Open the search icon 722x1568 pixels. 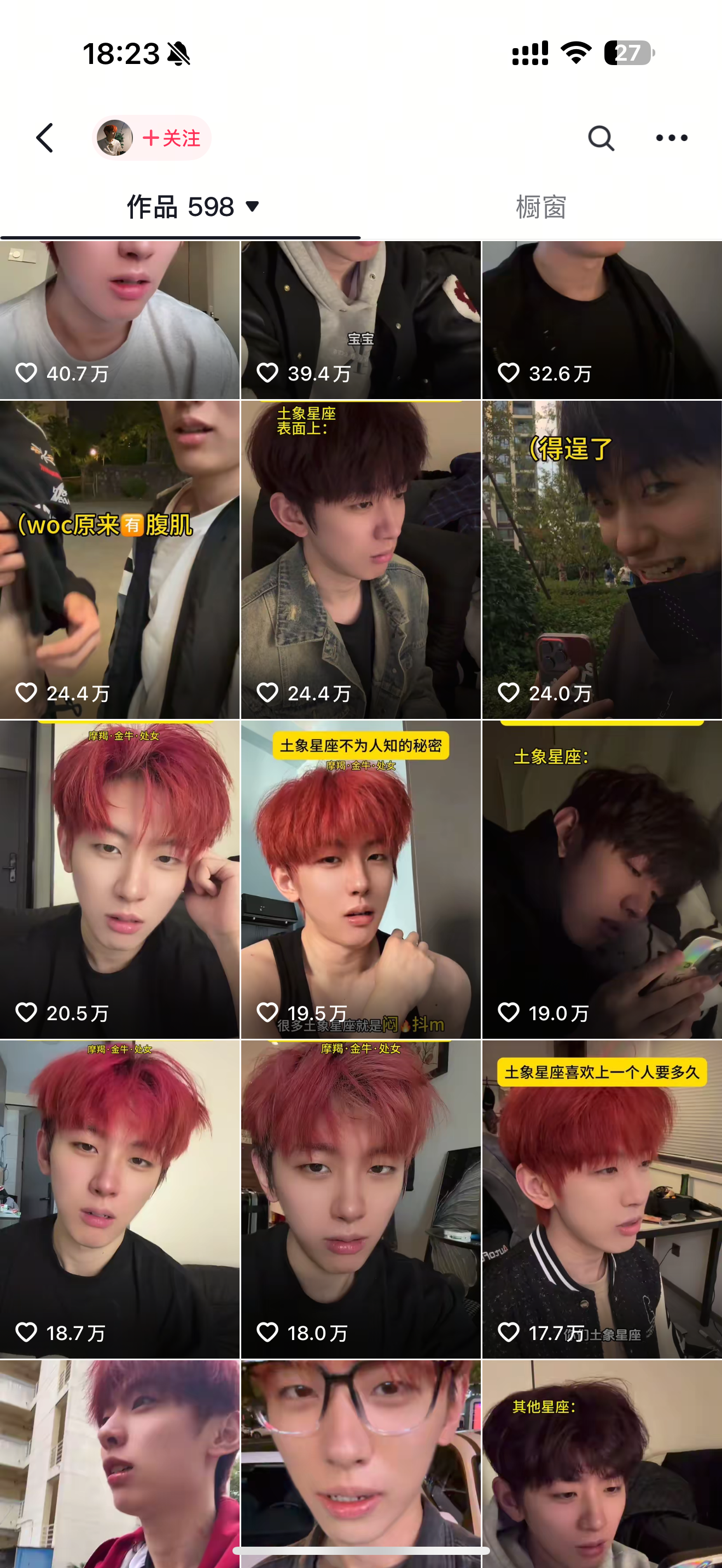pyautogui.click(x=600, y=138)
